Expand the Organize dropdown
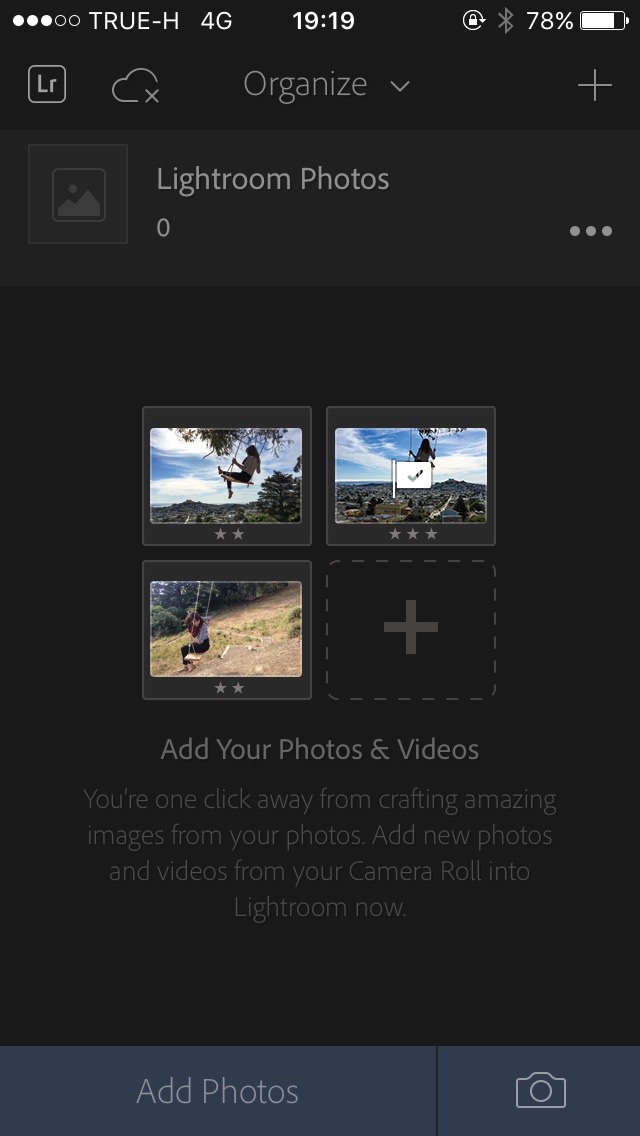 (326, 86)
